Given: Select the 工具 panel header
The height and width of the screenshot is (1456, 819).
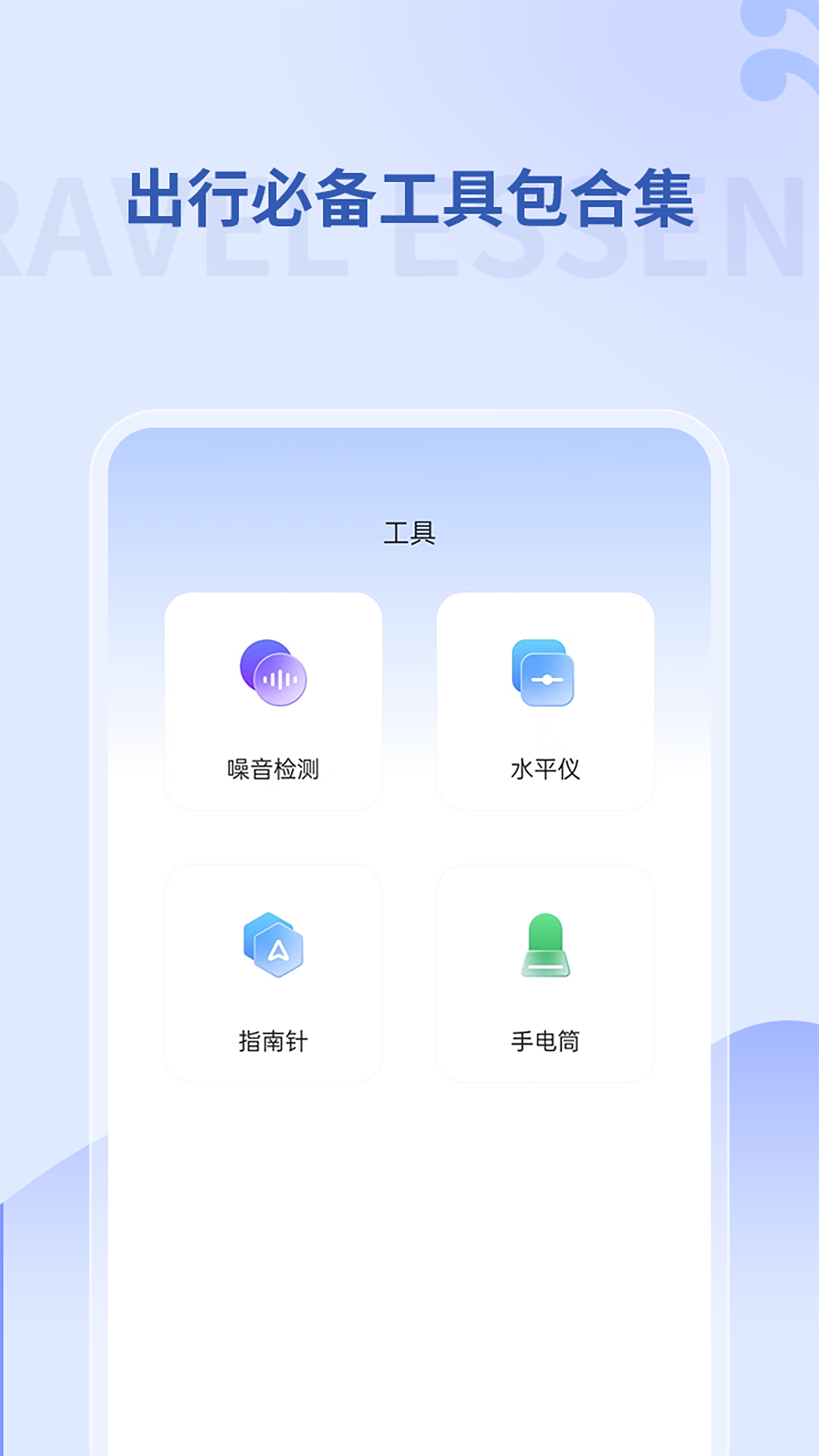Looking at the screenshot, I should pyautogui.click(x=409, y=533).
